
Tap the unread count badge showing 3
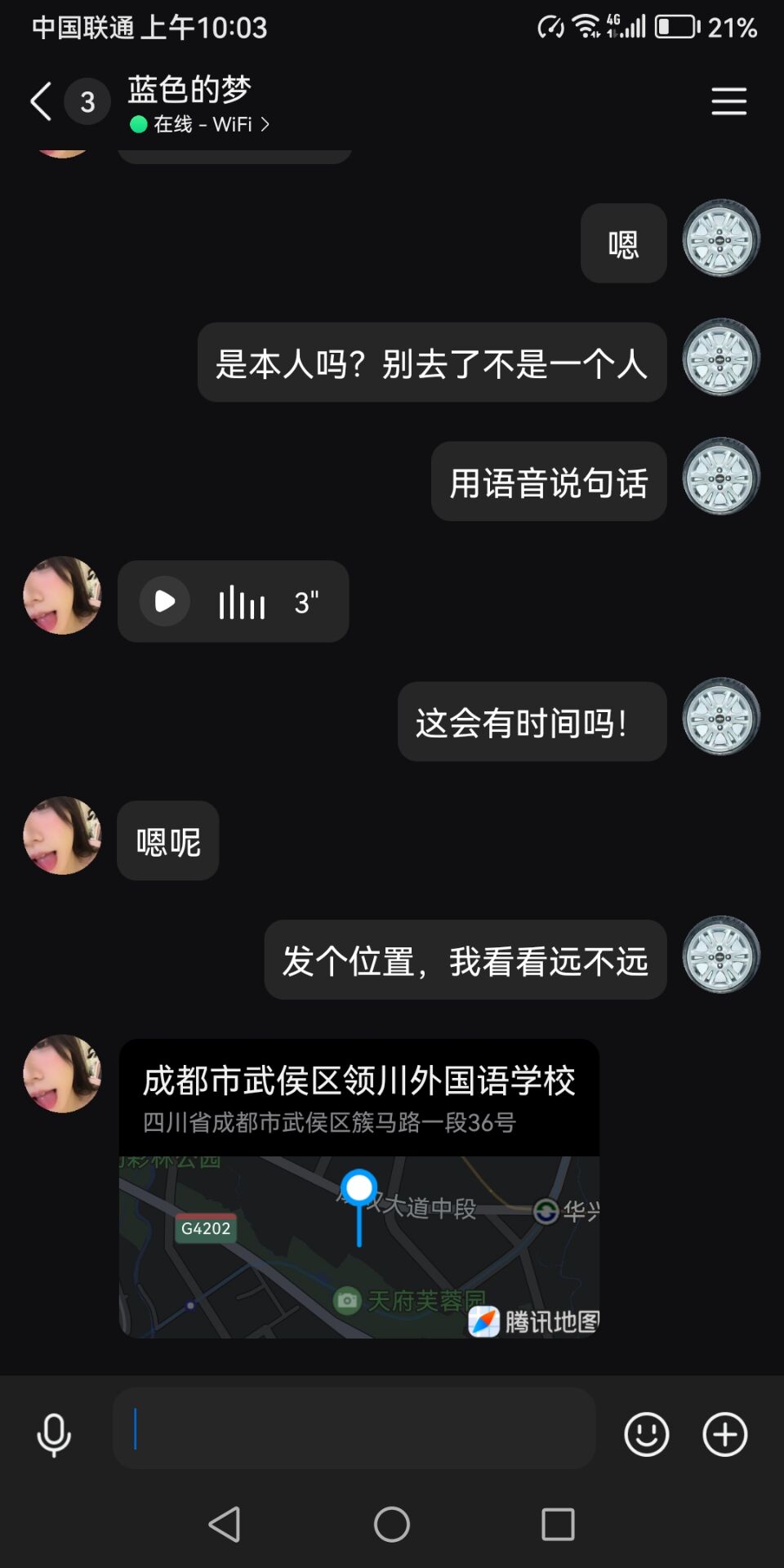(x=86, y=100)
